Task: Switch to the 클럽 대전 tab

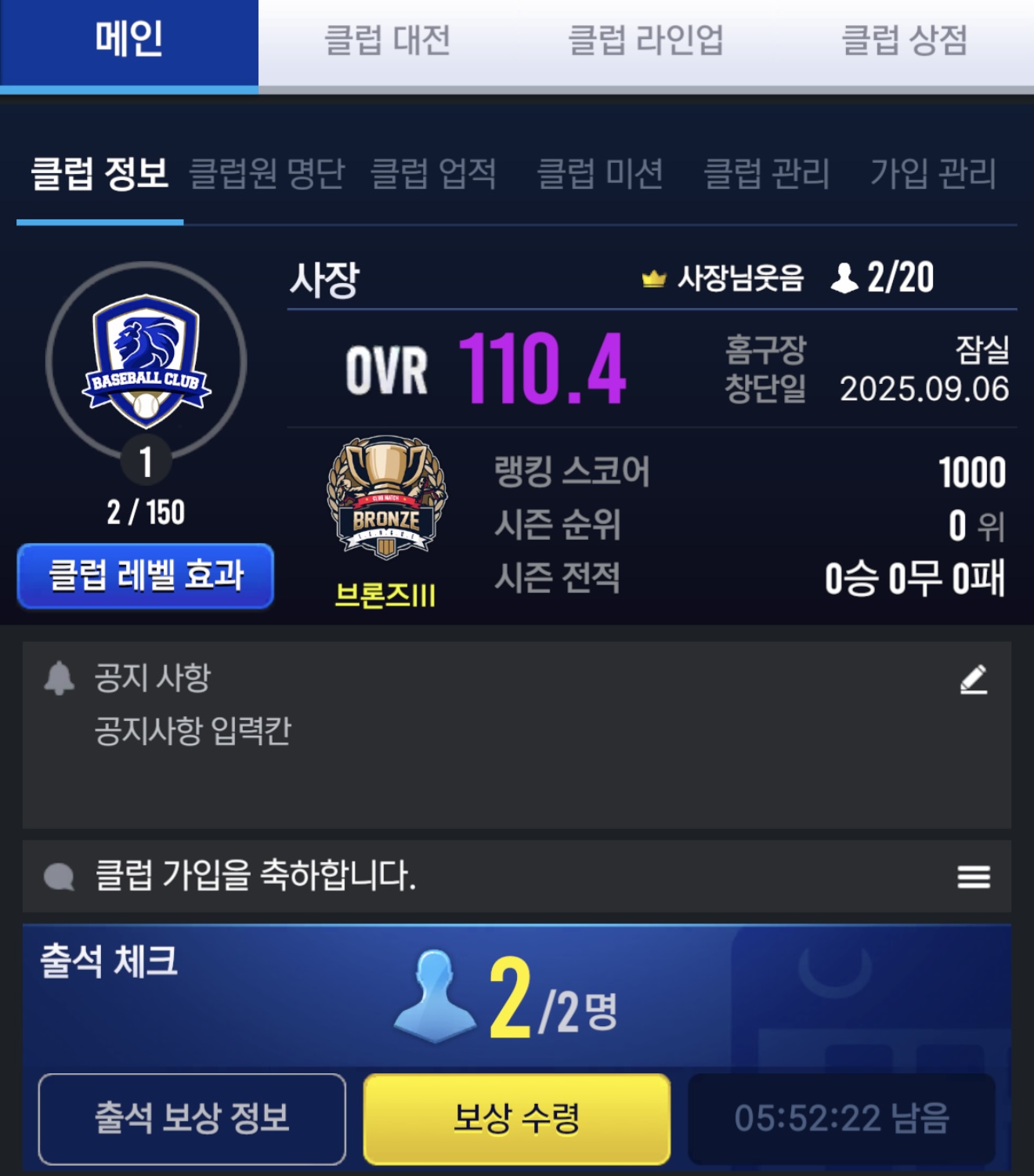Action: point(387,40)
